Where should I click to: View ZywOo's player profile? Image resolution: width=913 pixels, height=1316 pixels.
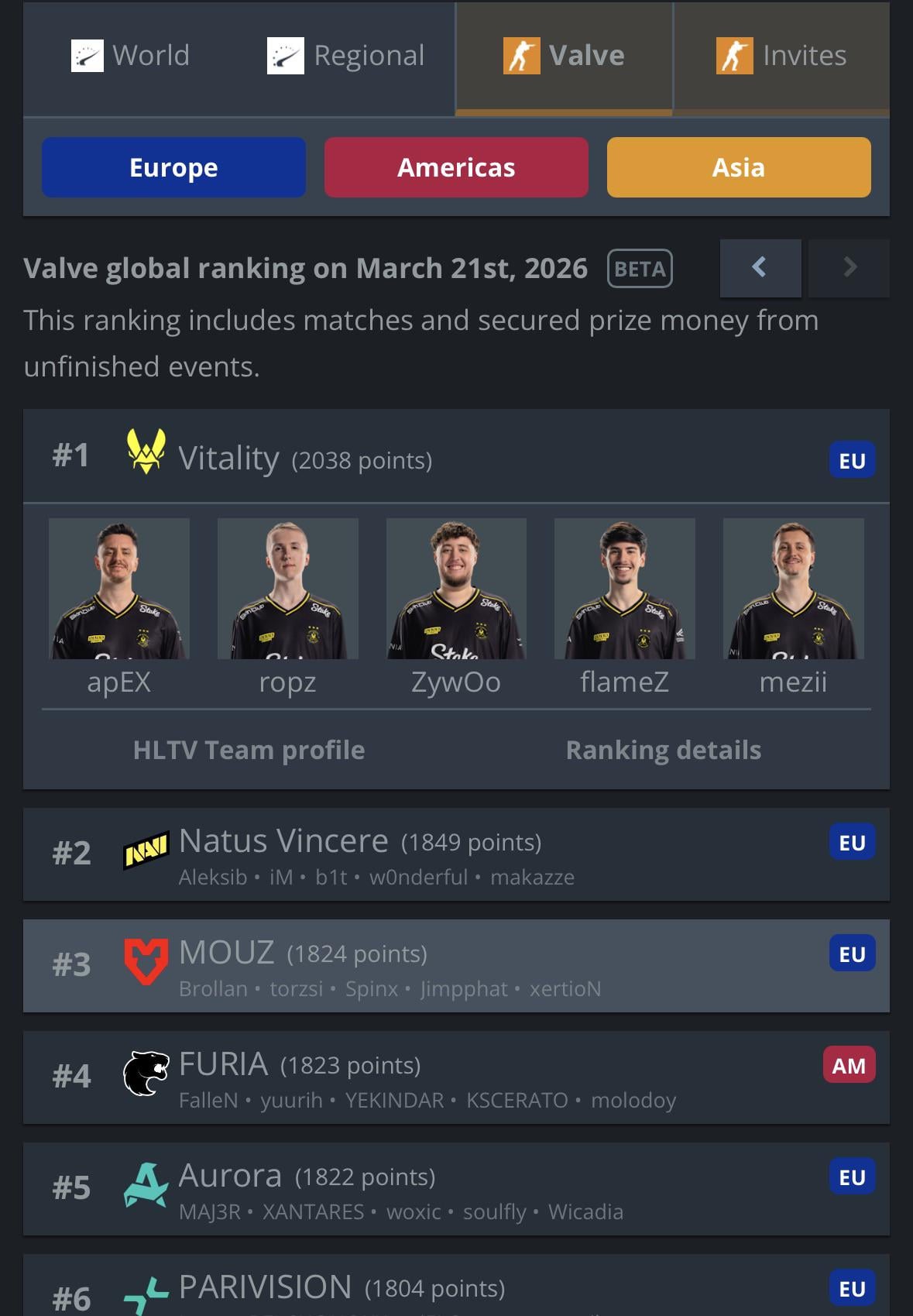pyautogui.click(x=456, y=606)
